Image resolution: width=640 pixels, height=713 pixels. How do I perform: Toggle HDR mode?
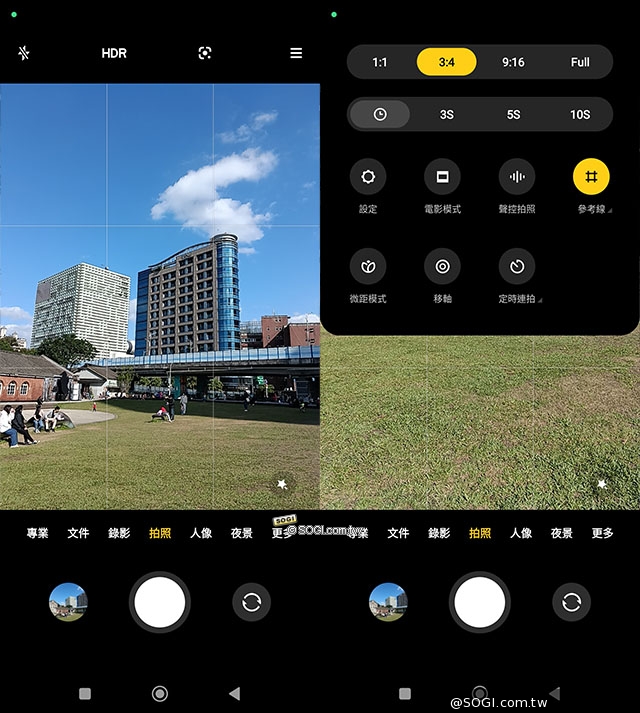click(x=114, y=53)
